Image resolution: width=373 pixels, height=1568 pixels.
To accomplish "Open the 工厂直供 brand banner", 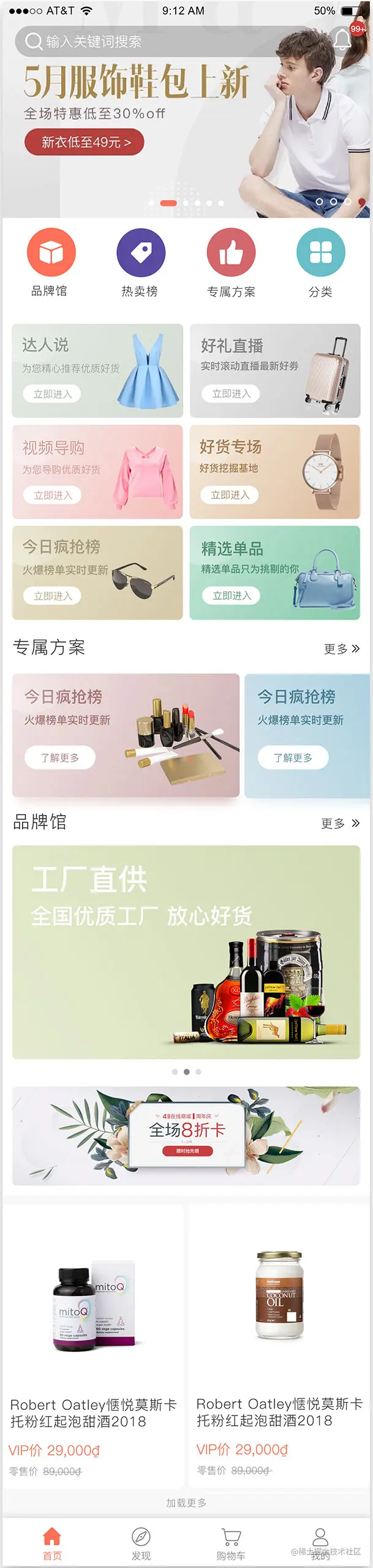I will [x=186, y=952].
